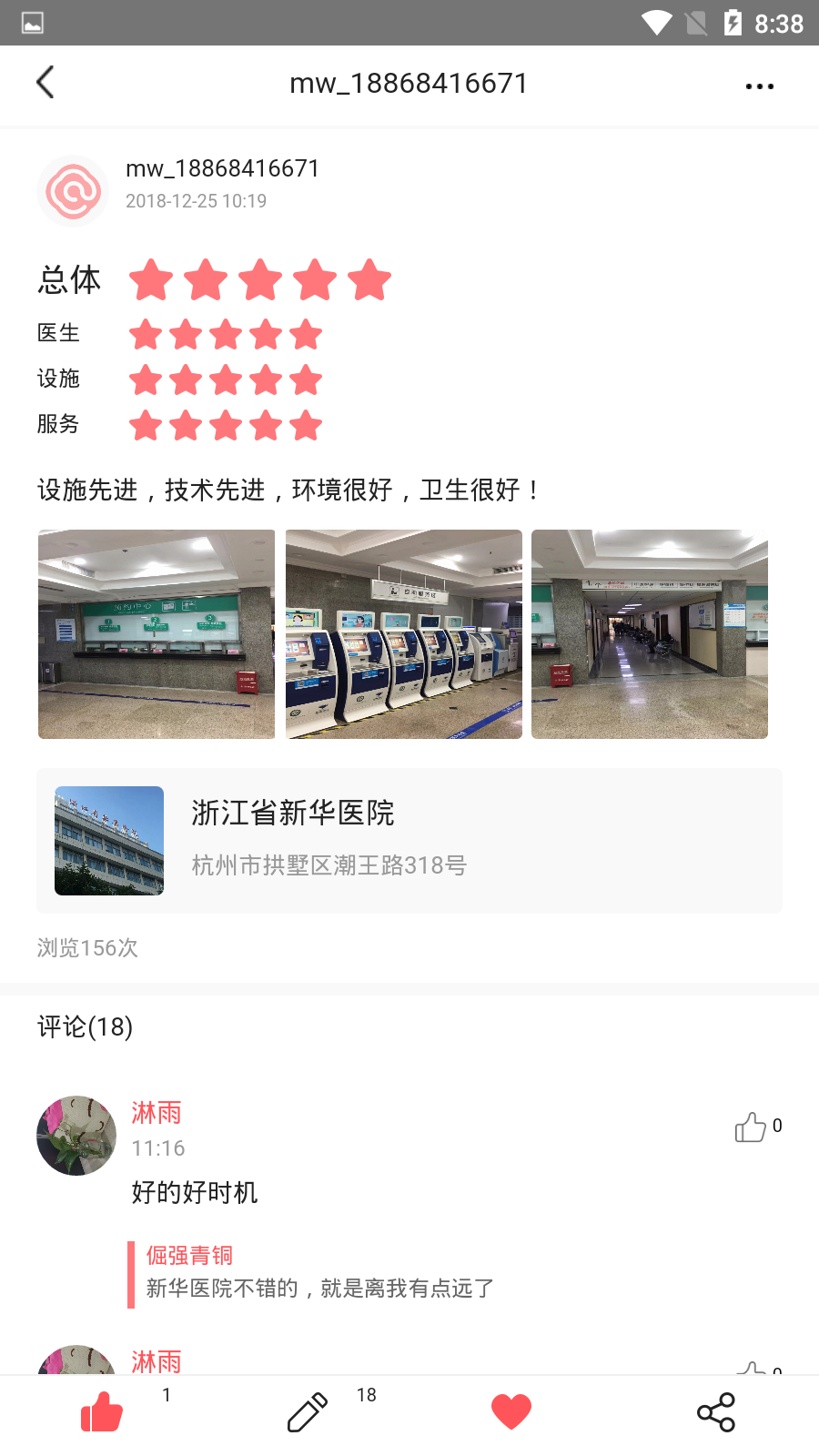Tap the fifth star in the 总体 rating
The image size is (819, 1456).
(369, 280)
